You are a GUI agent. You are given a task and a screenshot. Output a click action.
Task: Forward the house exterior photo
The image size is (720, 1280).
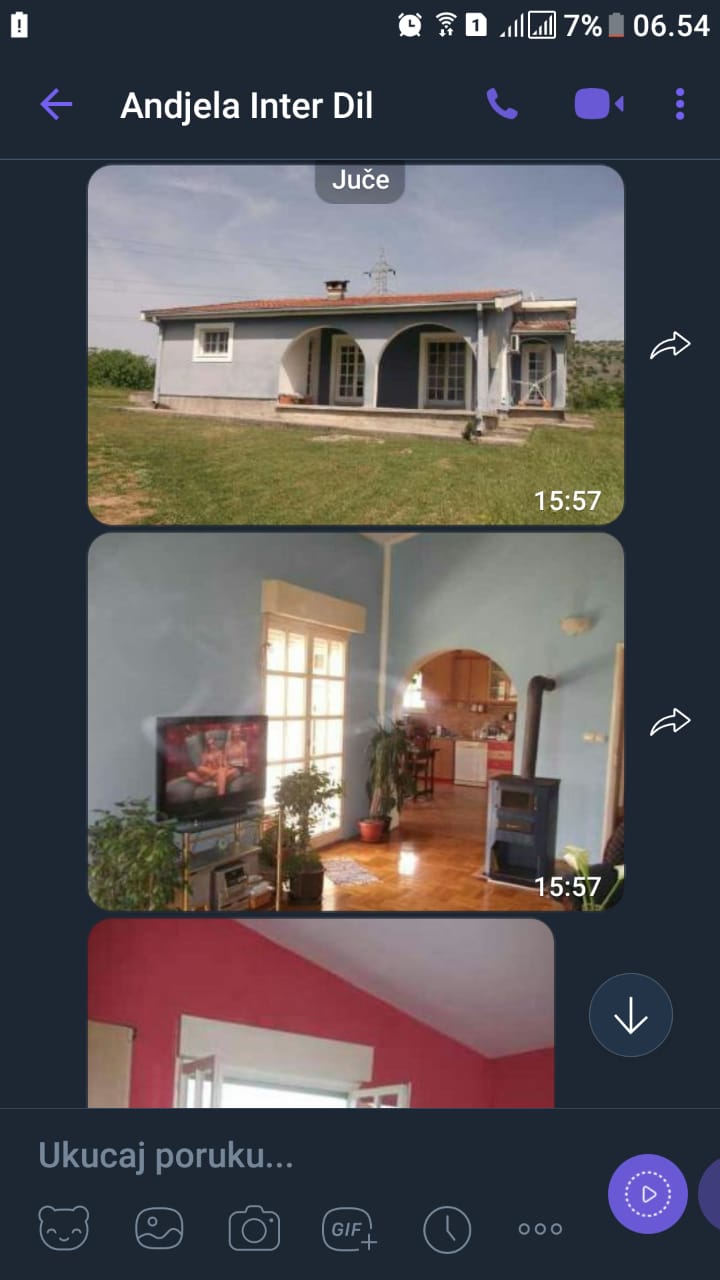click(670, 346)
